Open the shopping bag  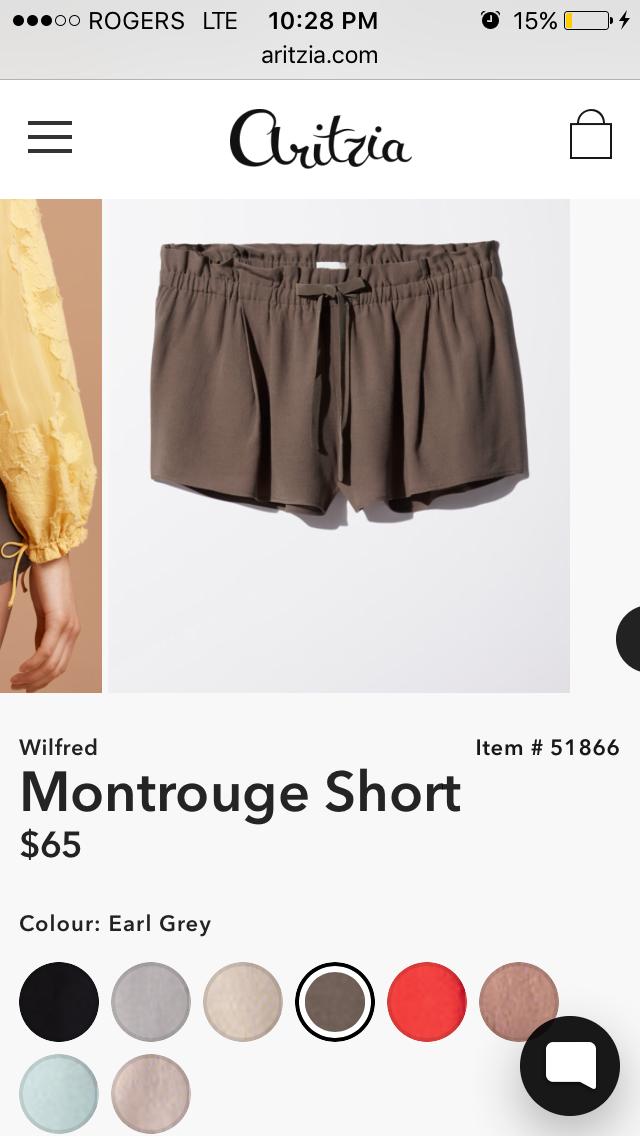tap(590, 135)
